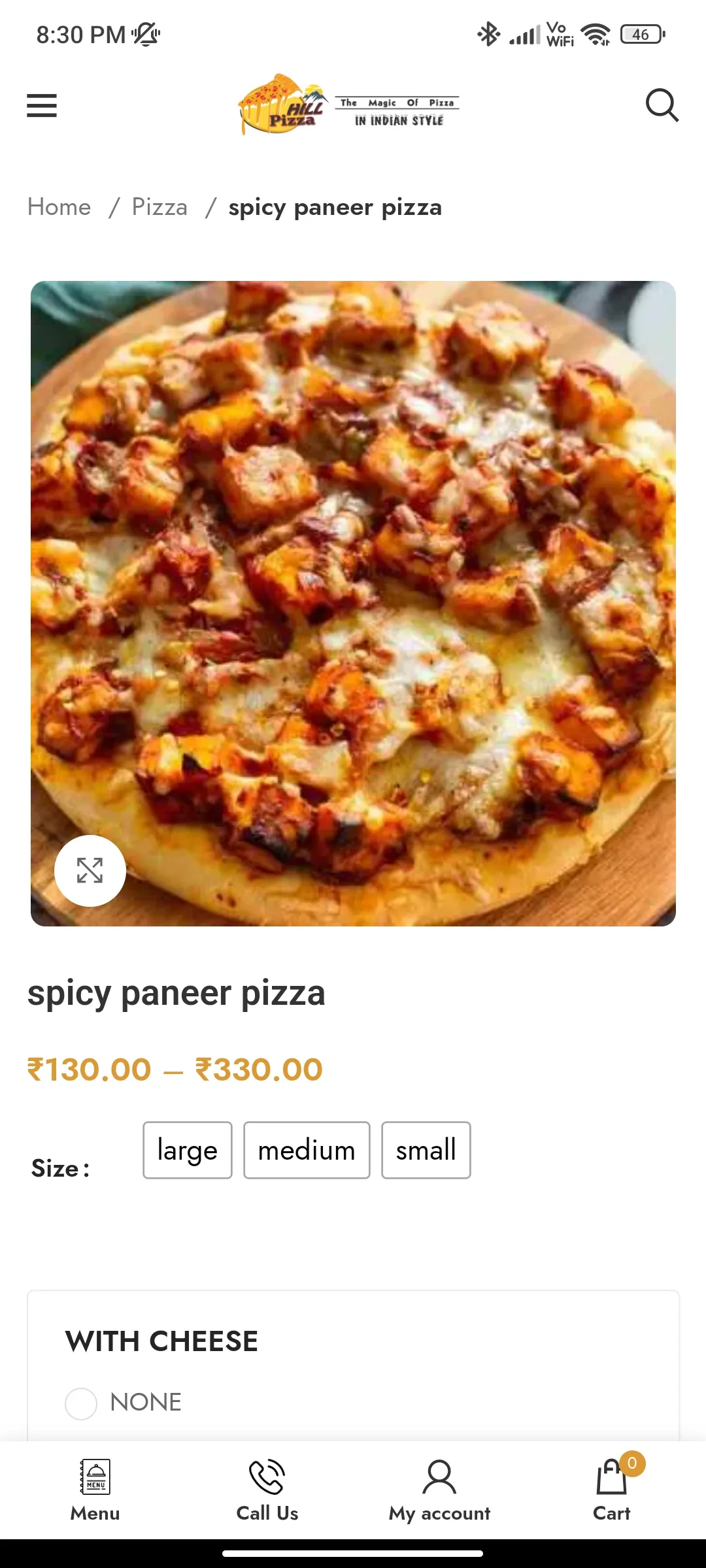
Task: Choose the medium size
Action: tap(307, 1151)
